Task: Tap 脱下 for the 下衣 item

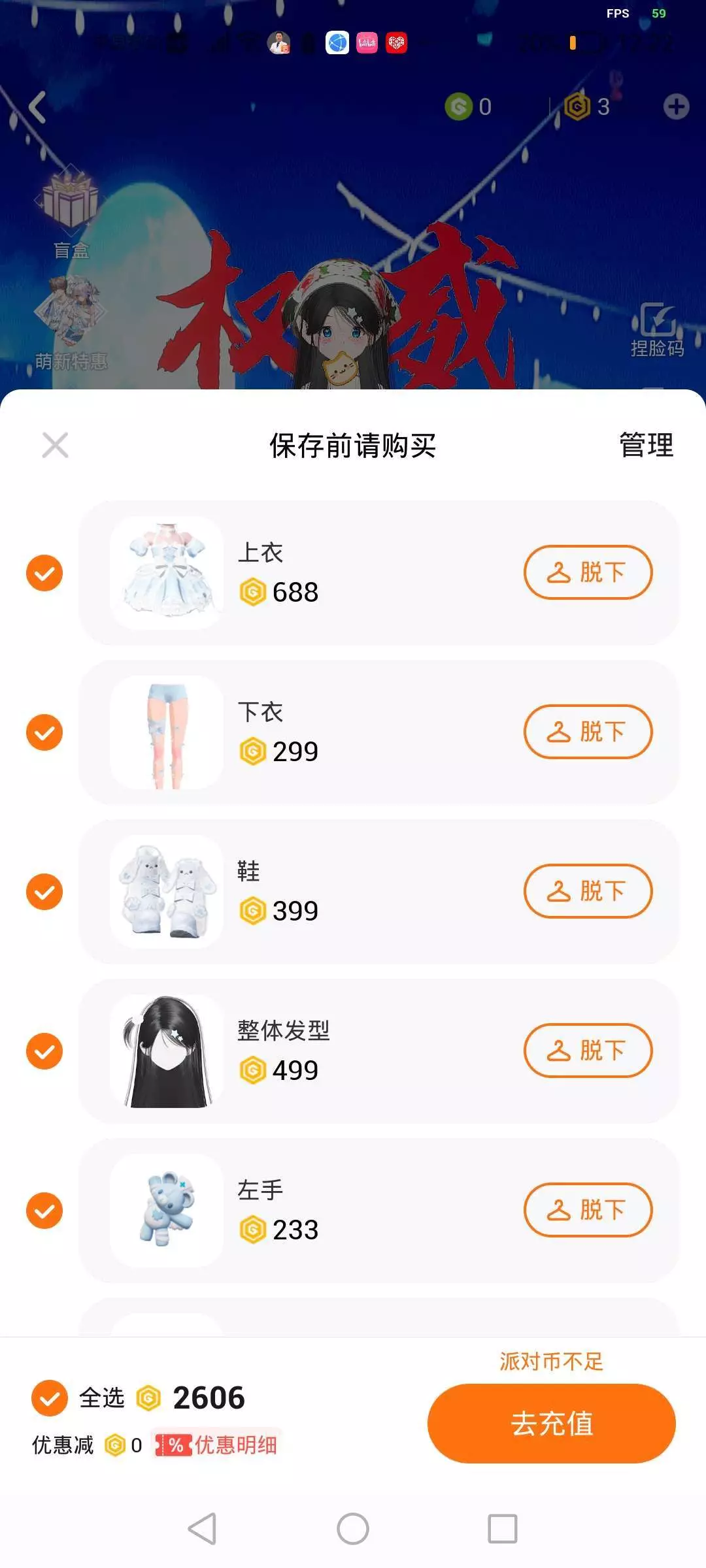Action: (x=588, y=732)
